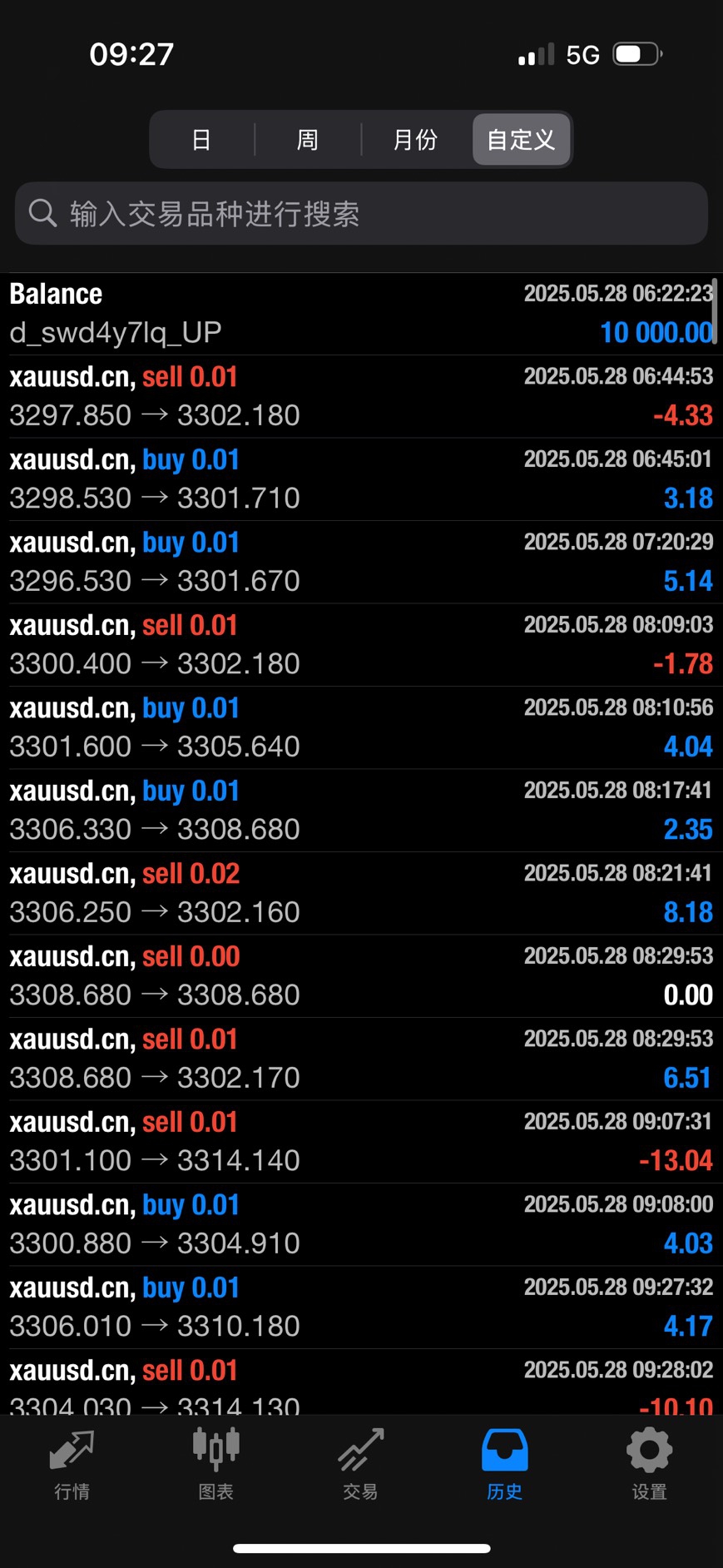Select the 自定义 custom period
The image size is (723, 1568).
[521, 140]
